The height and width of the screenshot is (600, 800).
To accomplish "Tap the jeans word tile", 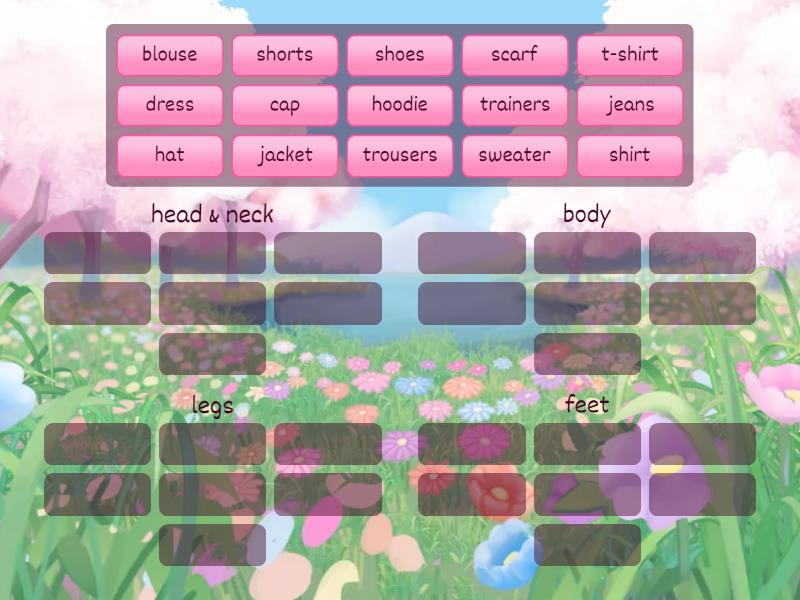I will [x=629, y=105].
